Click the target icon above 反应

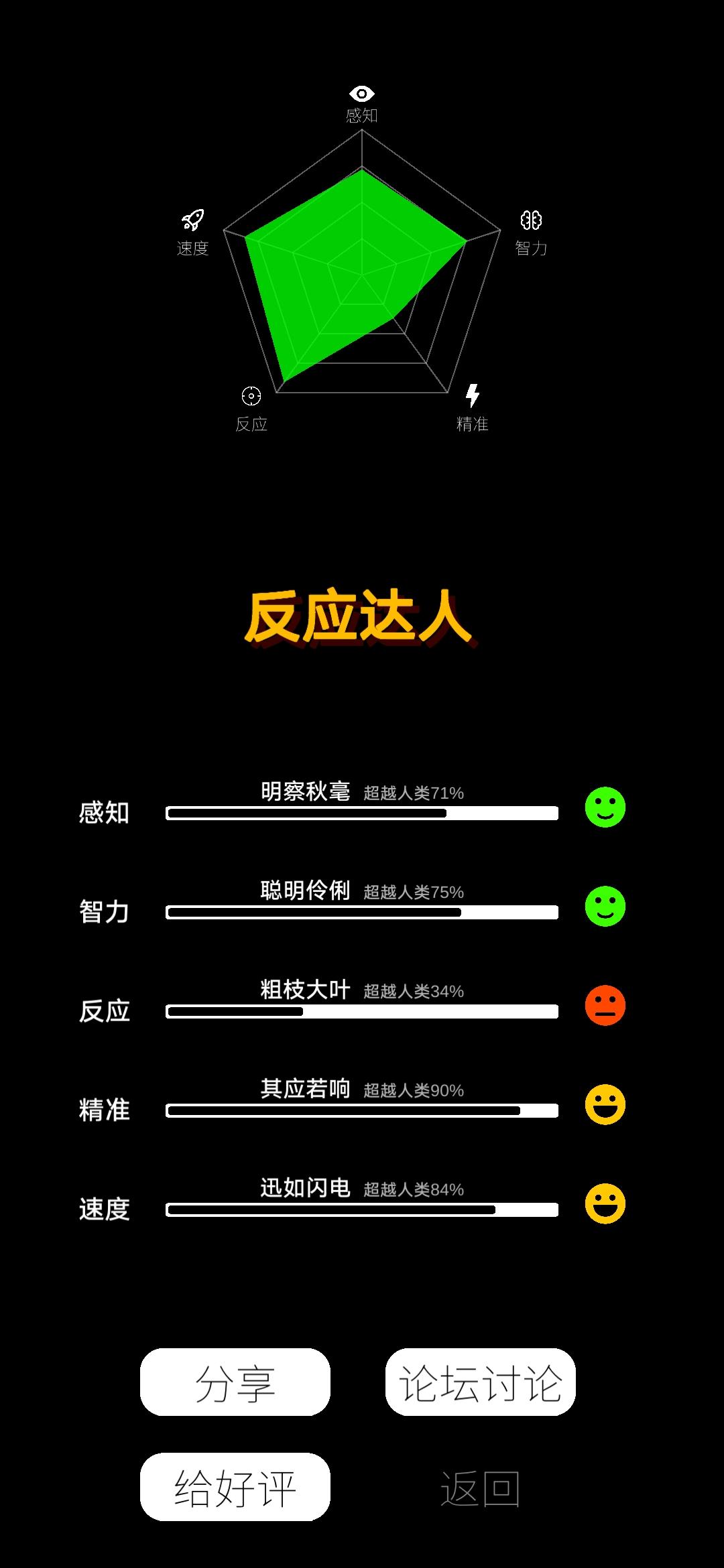[251, 395]
